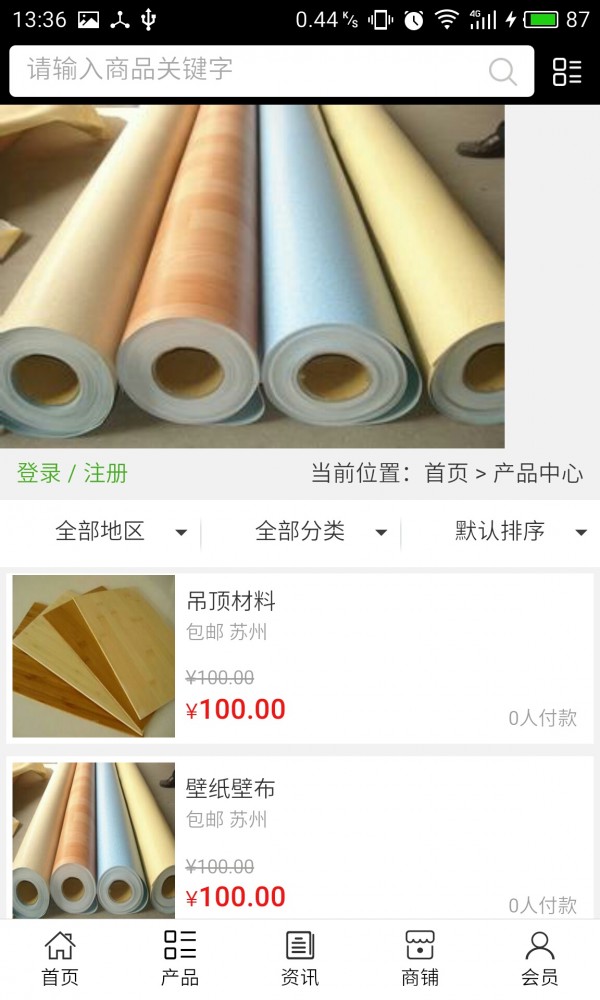Tap the wallpaper rolls banner image
The width and height of the screenshot is (600, 1000).
coord(252,276)
